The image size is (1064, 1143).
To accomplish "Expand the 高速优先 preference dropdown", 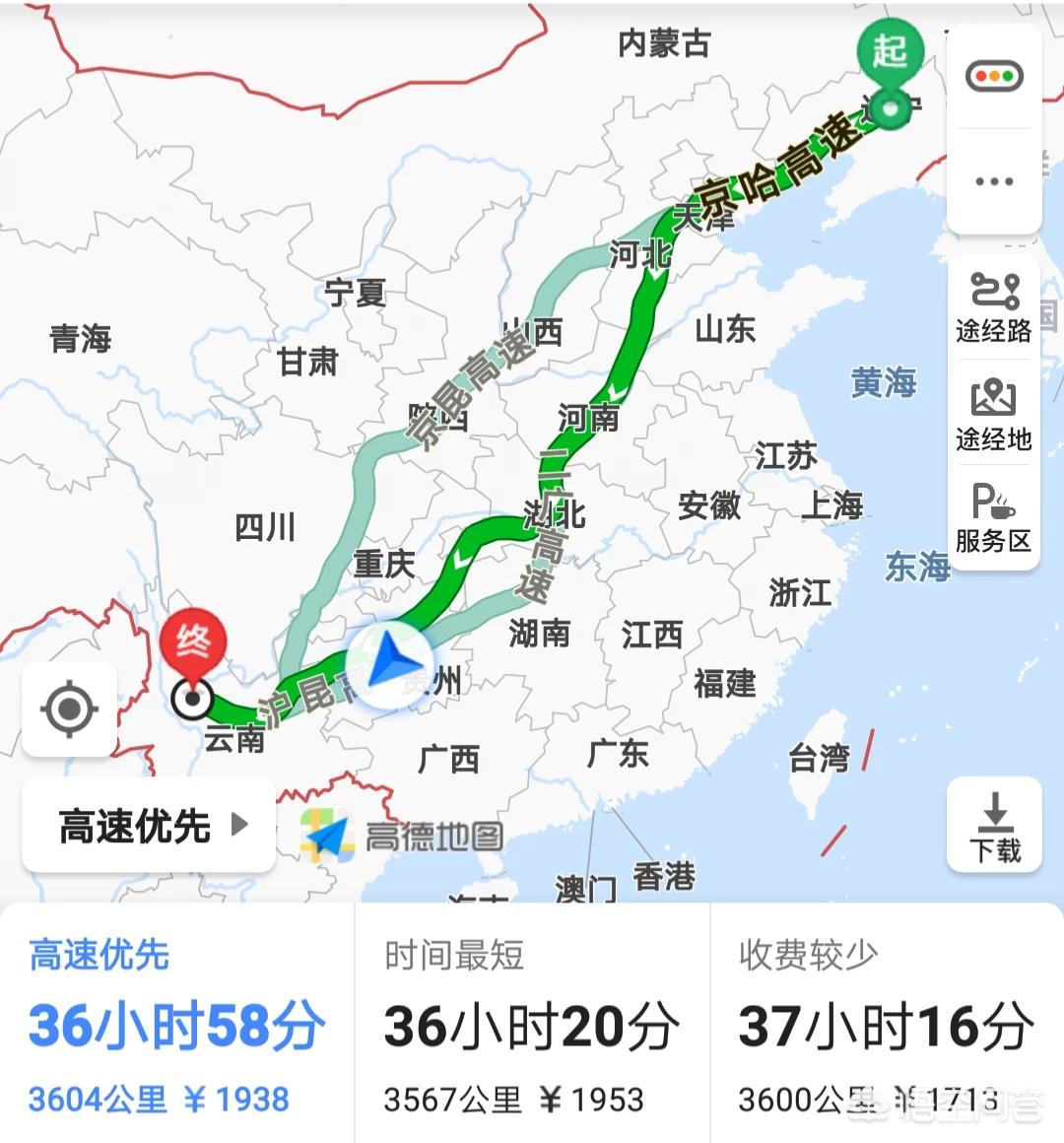I will (x=149, y=826).
